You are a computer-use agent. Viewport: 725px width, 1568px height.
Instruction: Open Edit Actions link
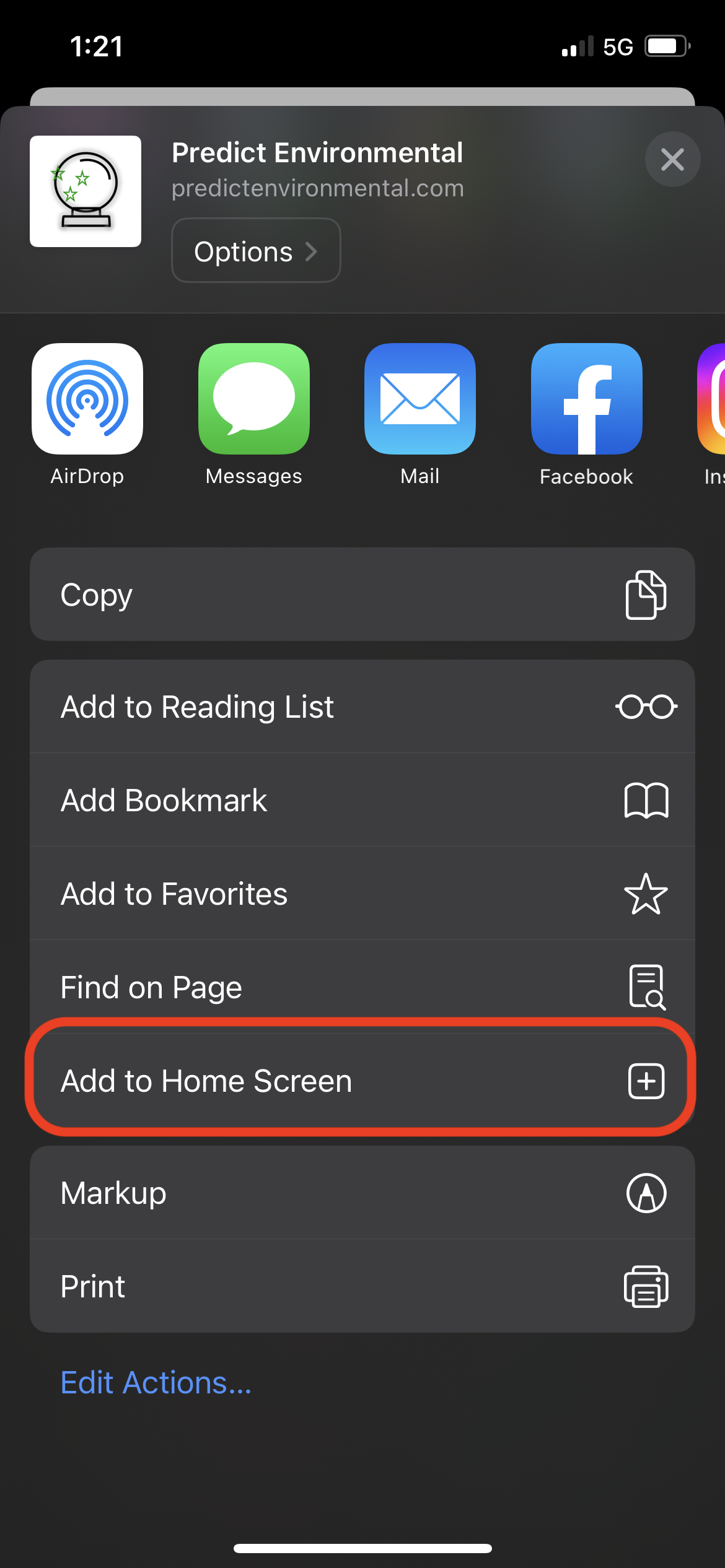[x=156, y=1382]
